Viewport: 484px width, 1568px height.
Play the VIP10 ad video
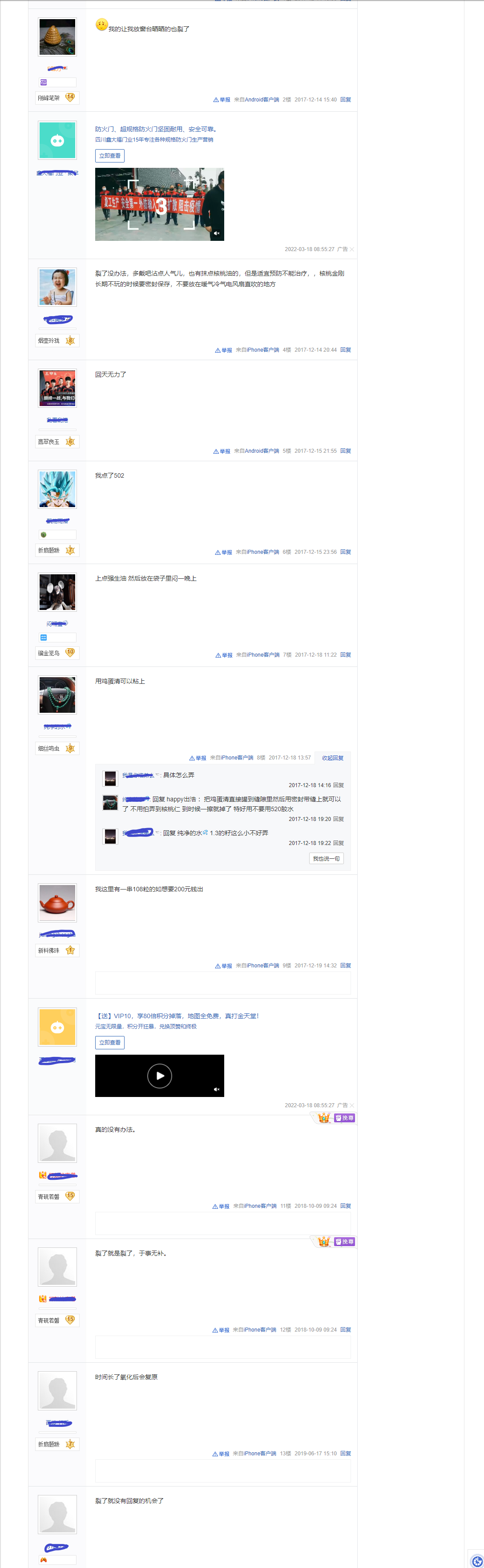(x=159, y=1076)
